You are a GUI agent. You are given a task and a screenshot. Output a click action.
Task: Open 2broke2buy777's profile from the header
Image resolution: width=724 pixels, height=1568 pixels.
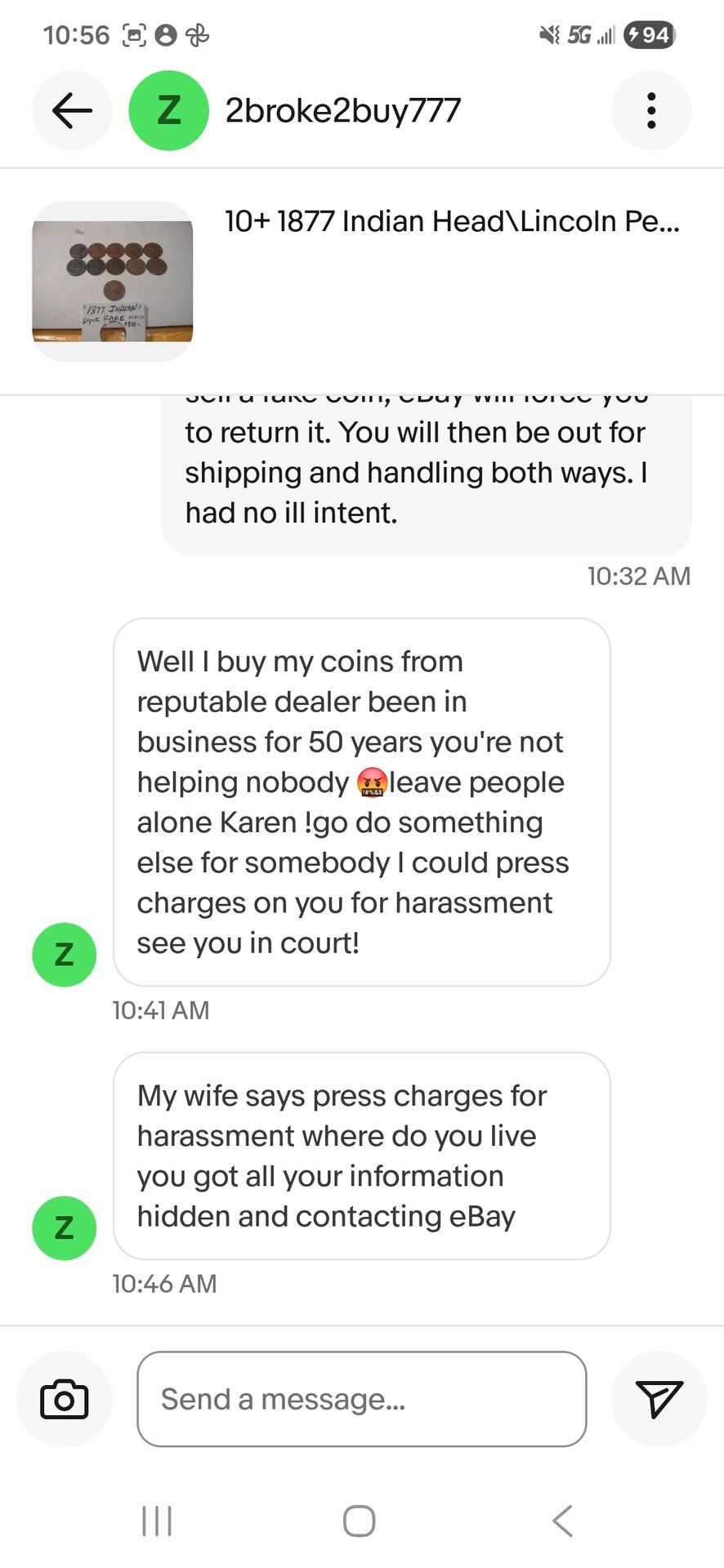tap(342, 111)
